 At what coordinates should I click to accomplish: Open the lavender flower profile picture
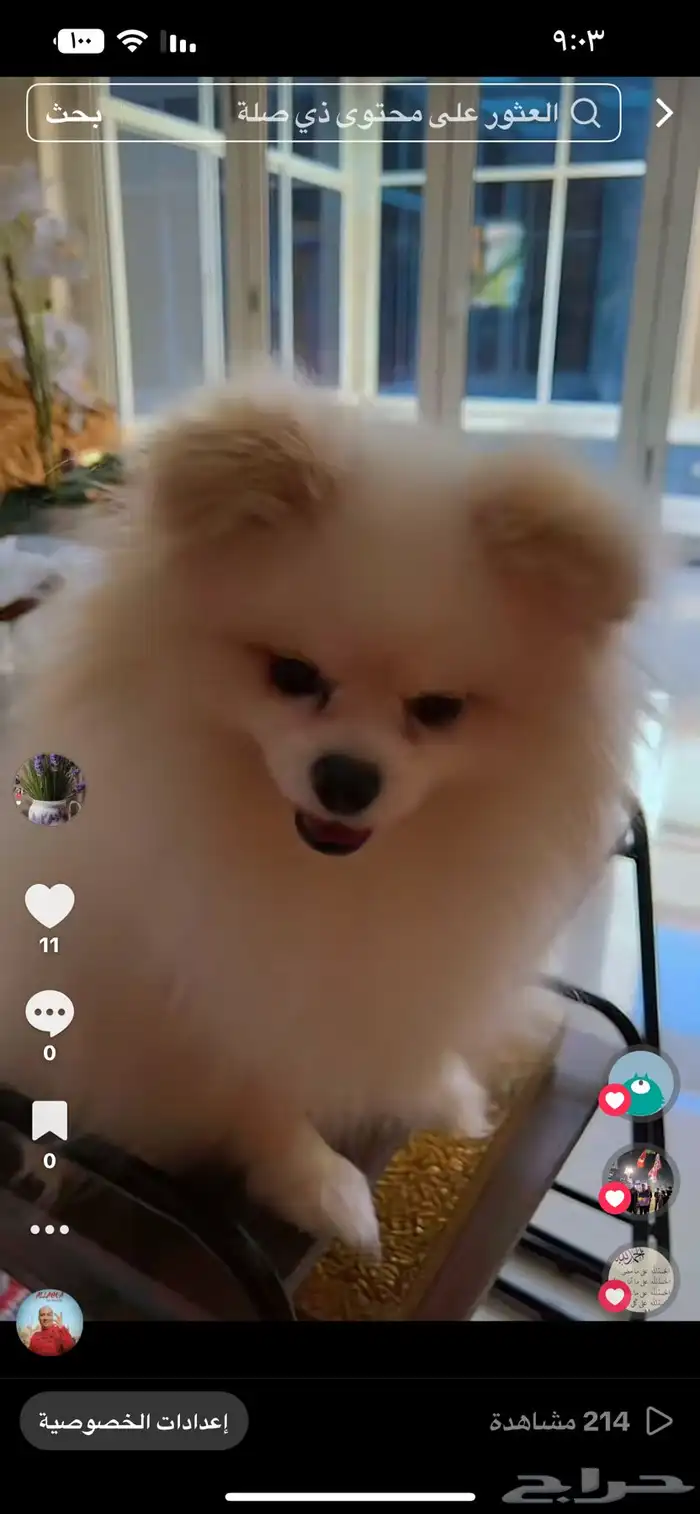coord(49,790)
